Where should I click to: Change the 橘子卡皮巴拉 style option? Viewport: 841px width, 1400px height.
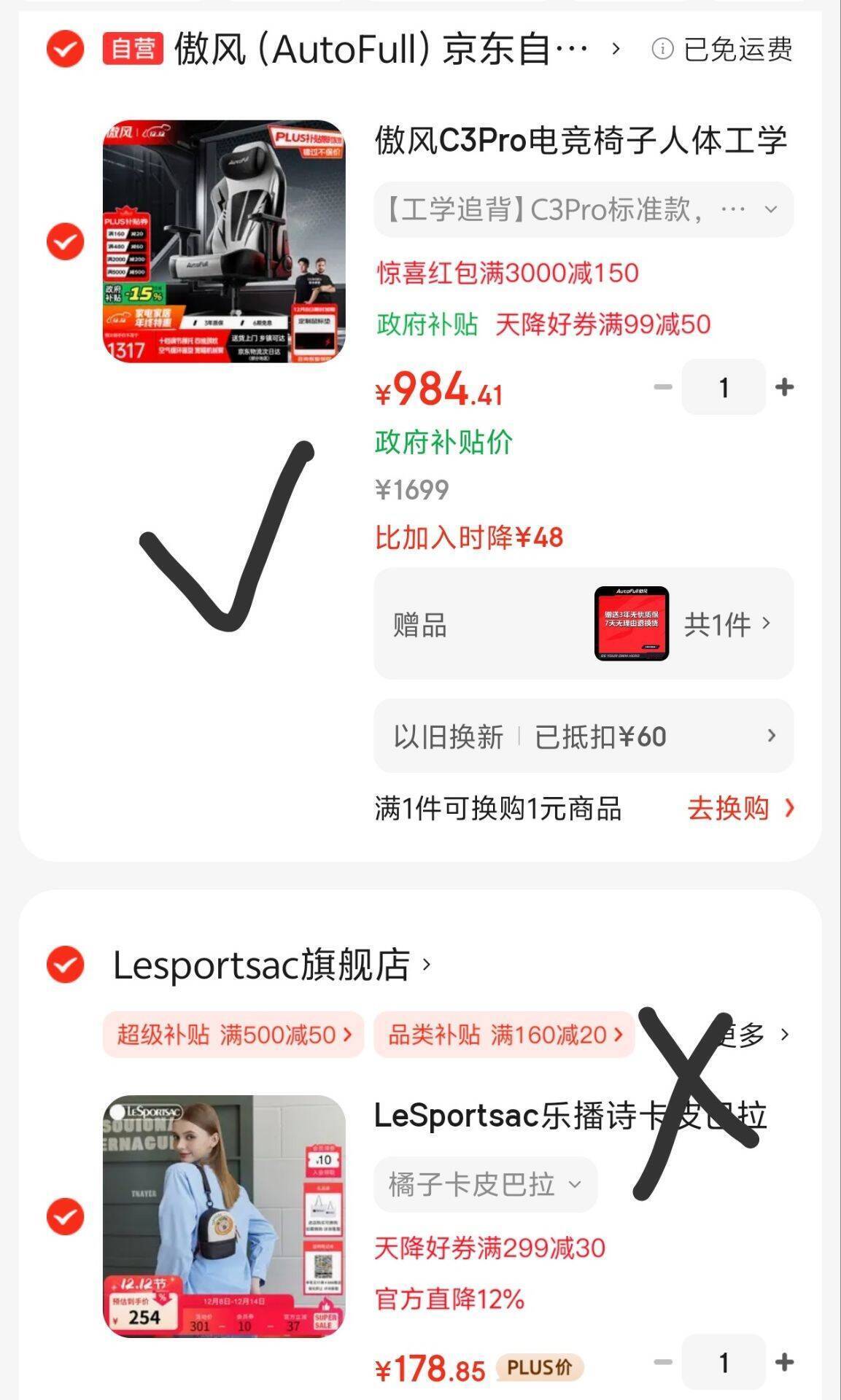tap(486, 1185)
